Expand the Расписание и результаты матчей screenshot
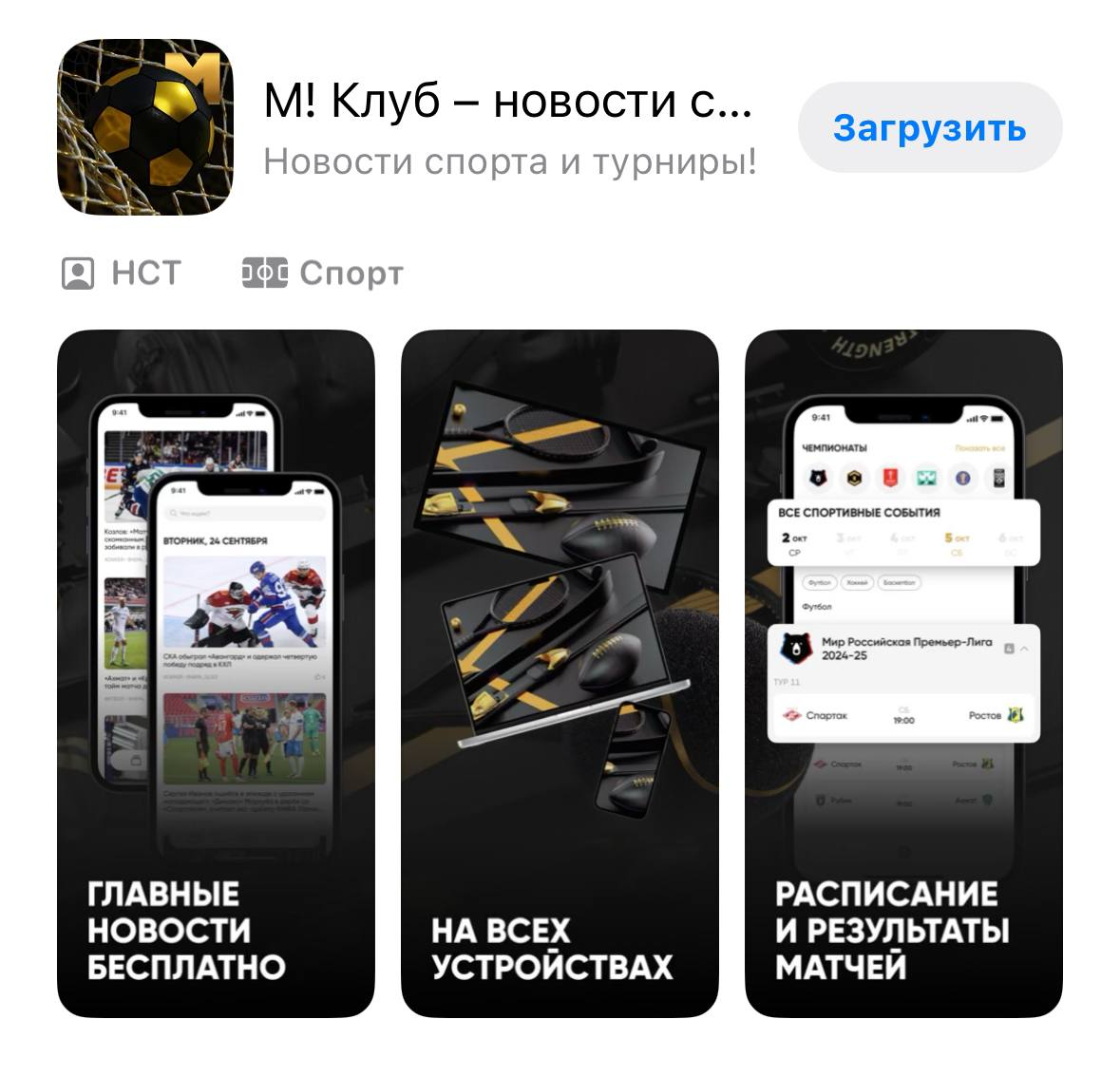 [903, 673]
